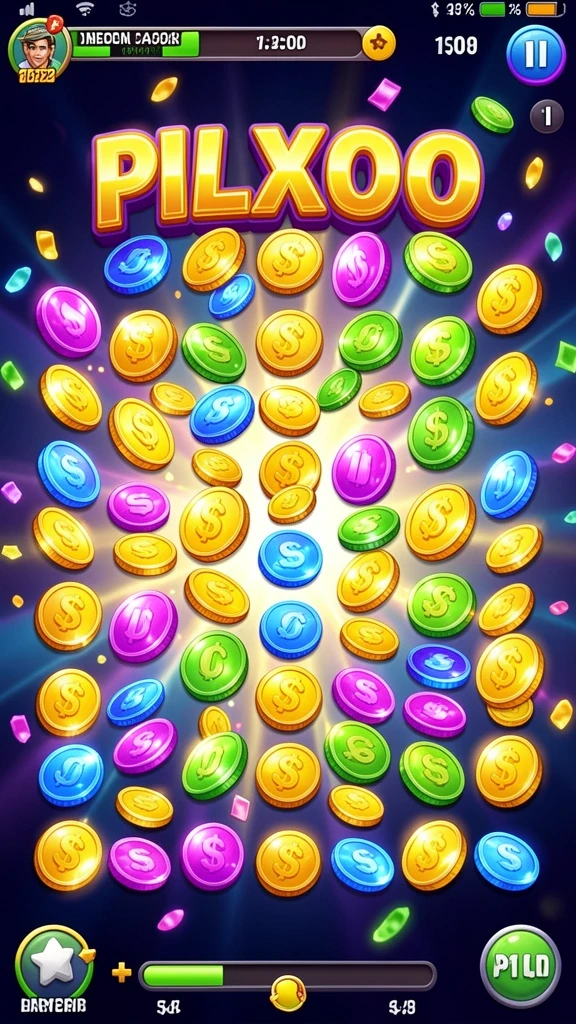Open the white star booster button

tap(54, 963)
